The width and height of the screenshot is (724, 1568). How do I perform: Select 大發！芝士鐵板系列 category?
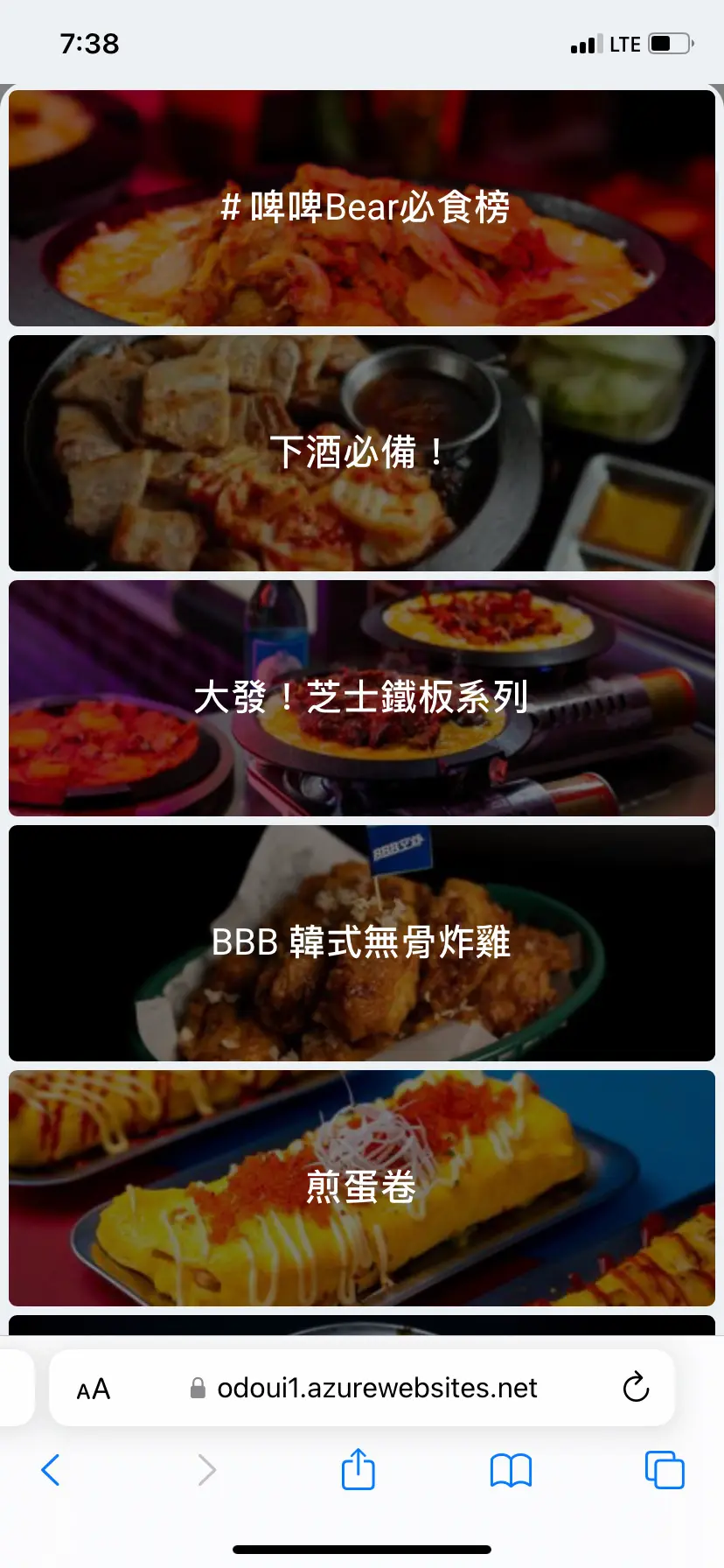[x=362, y=698]
